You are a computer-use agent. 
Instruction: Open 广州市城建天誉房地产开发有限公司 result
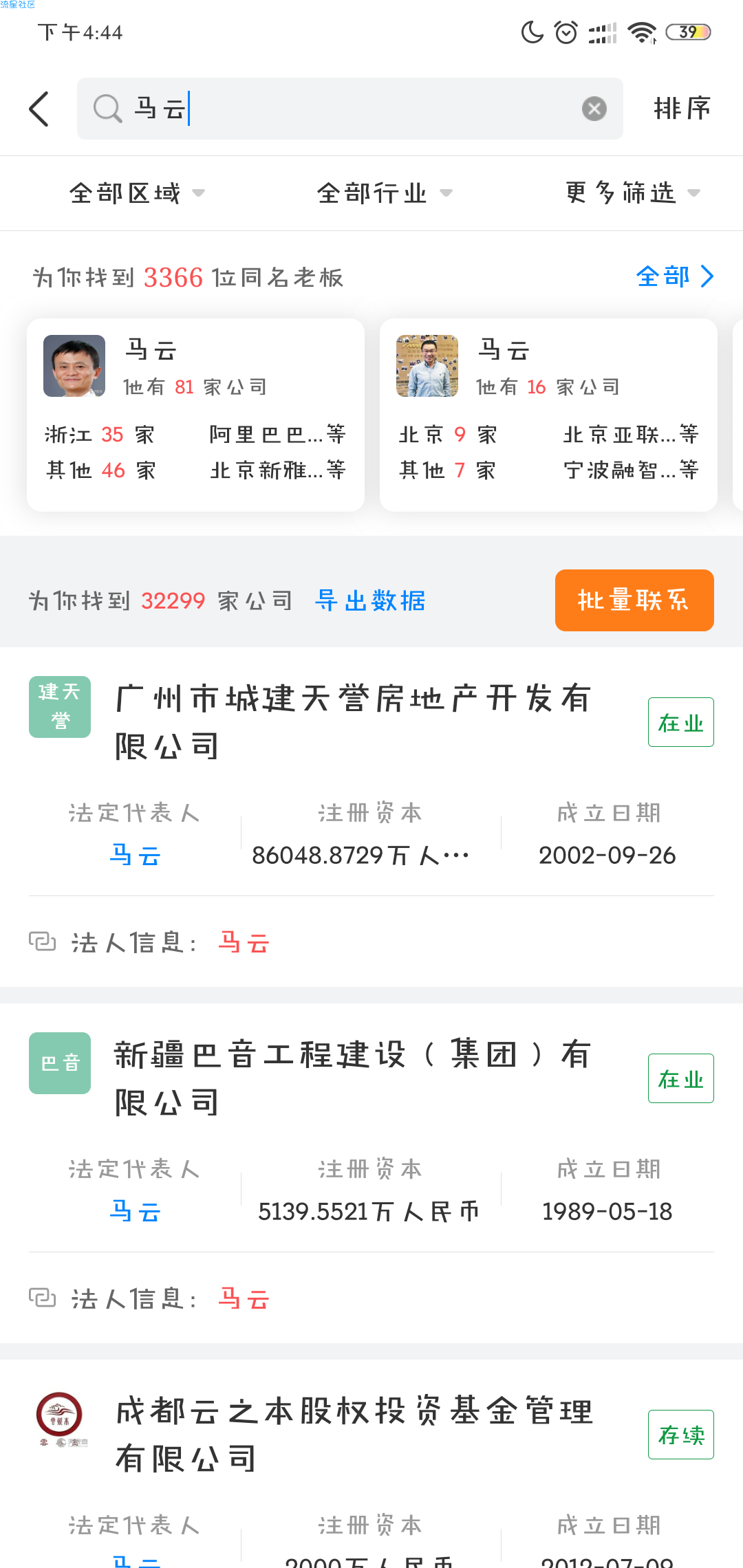click(x=352, y=722)
